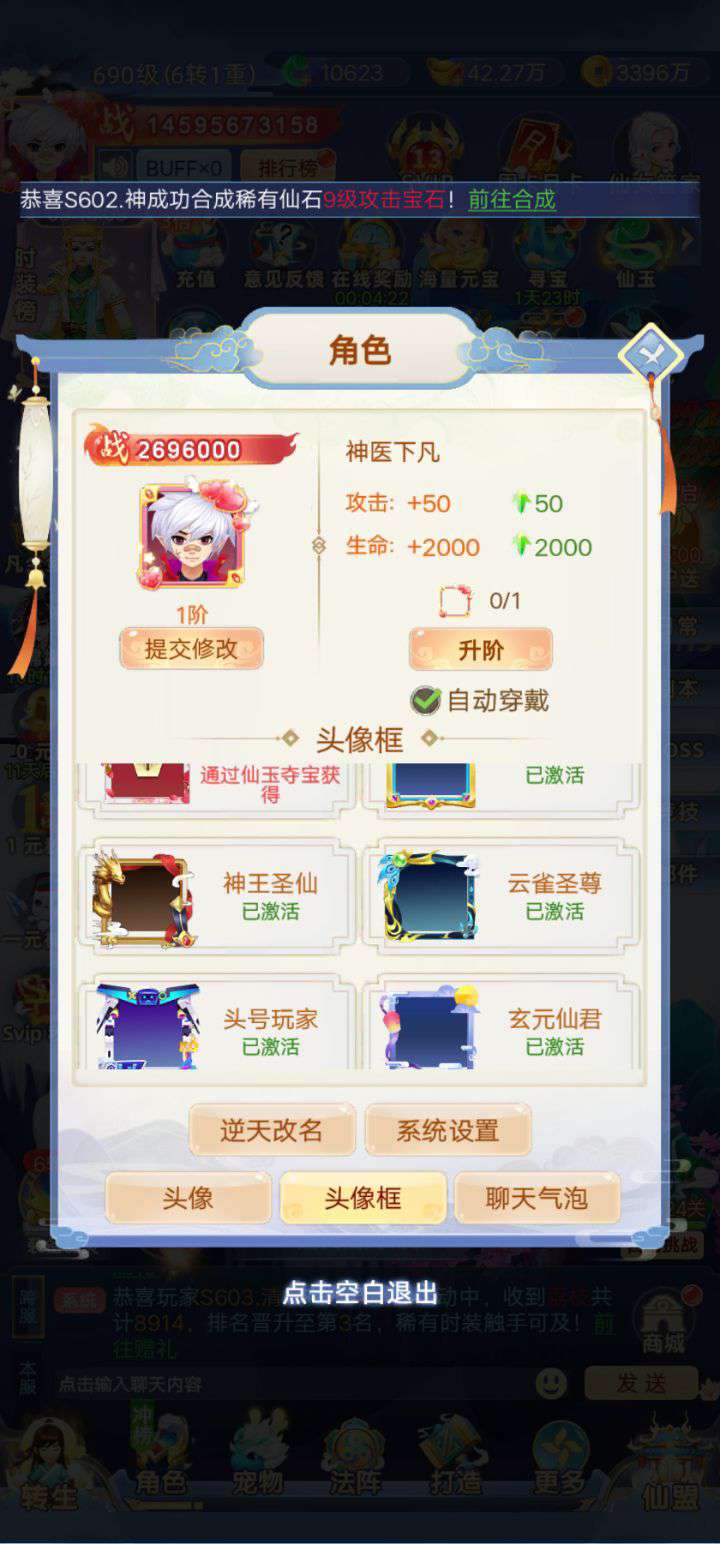
Task: Tap the 提交修改 button
Action: [191, 649]
